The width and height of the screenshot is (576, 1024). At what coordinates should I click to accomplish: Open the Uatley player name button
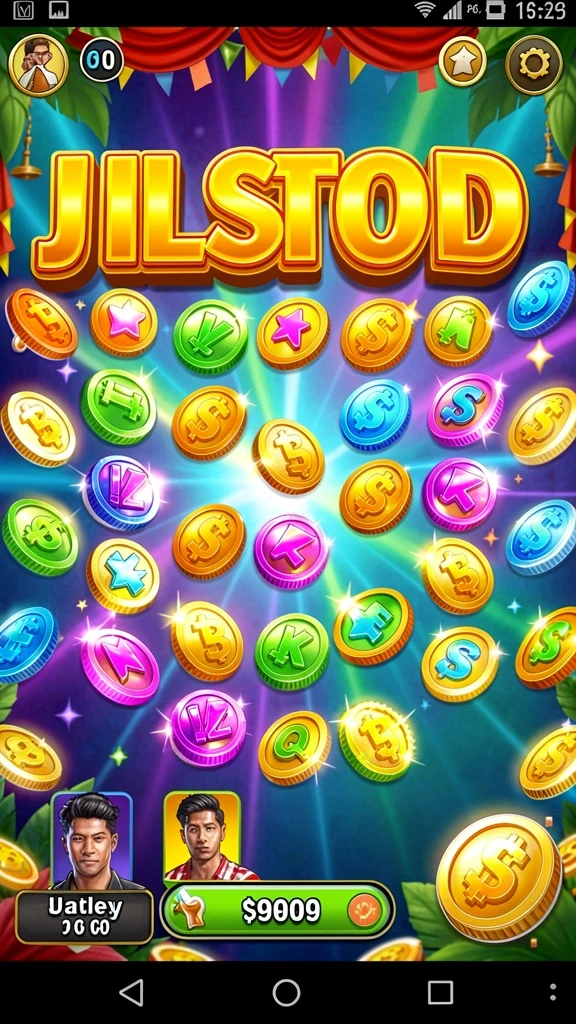tap(85, 916)
